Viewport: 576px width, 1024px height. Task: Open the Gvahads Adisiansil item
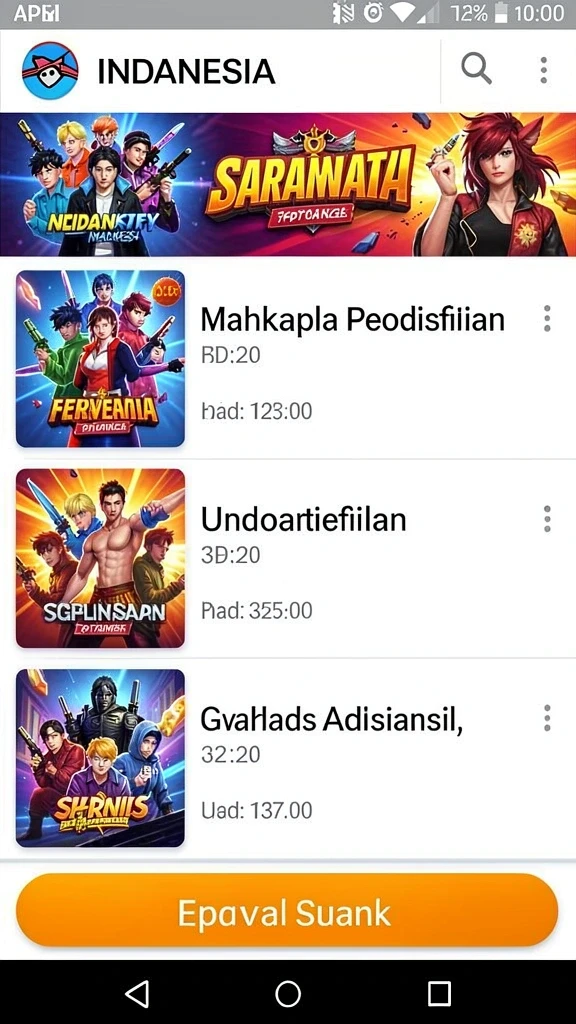(x=288, y=758)
